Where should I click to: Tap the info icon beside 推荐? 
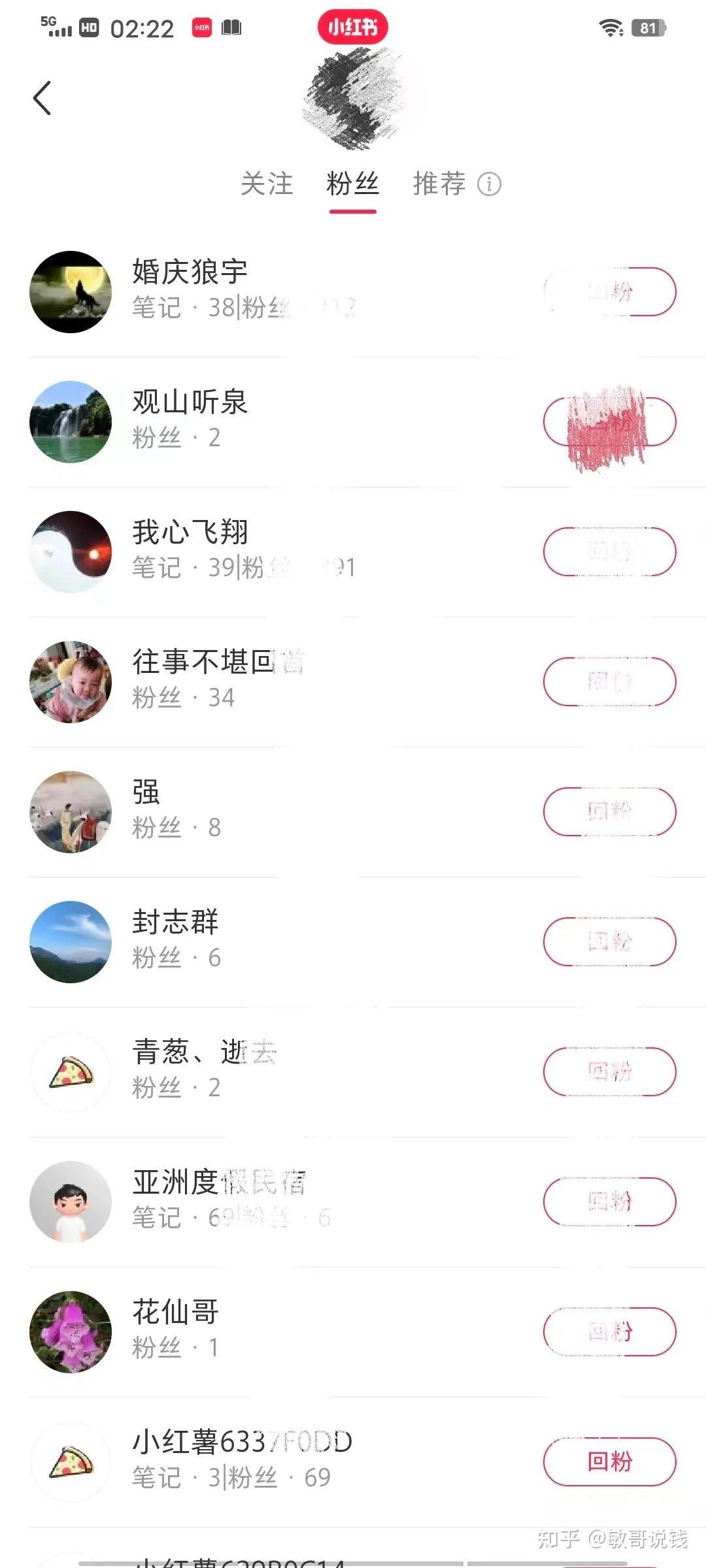click(489, 184)
